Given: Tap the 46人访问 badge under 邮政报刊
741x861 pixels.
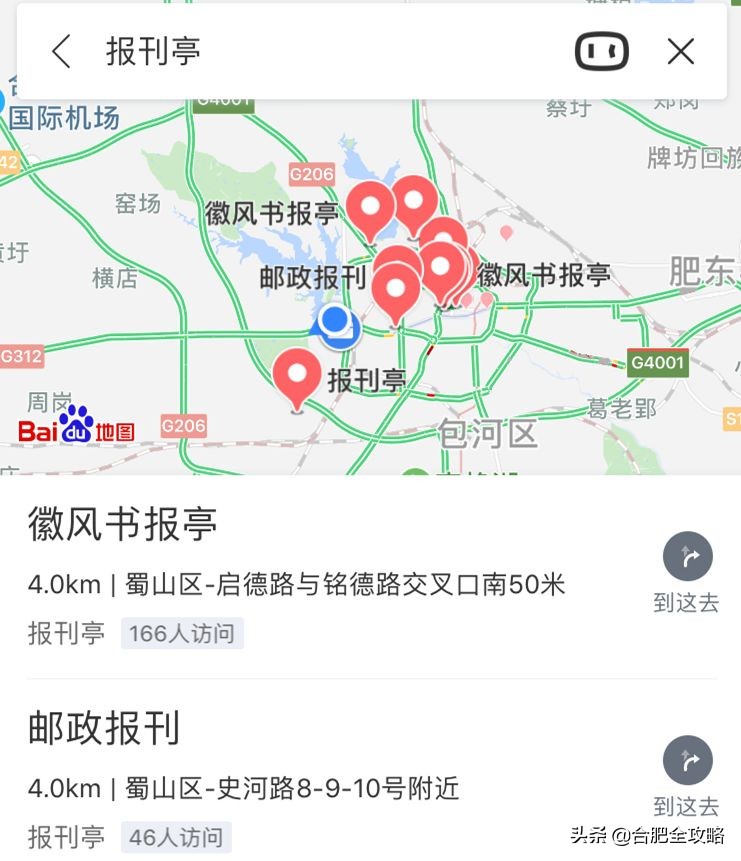Looking at the screenshot, I should pyautogui.click(x=176, y=837).
